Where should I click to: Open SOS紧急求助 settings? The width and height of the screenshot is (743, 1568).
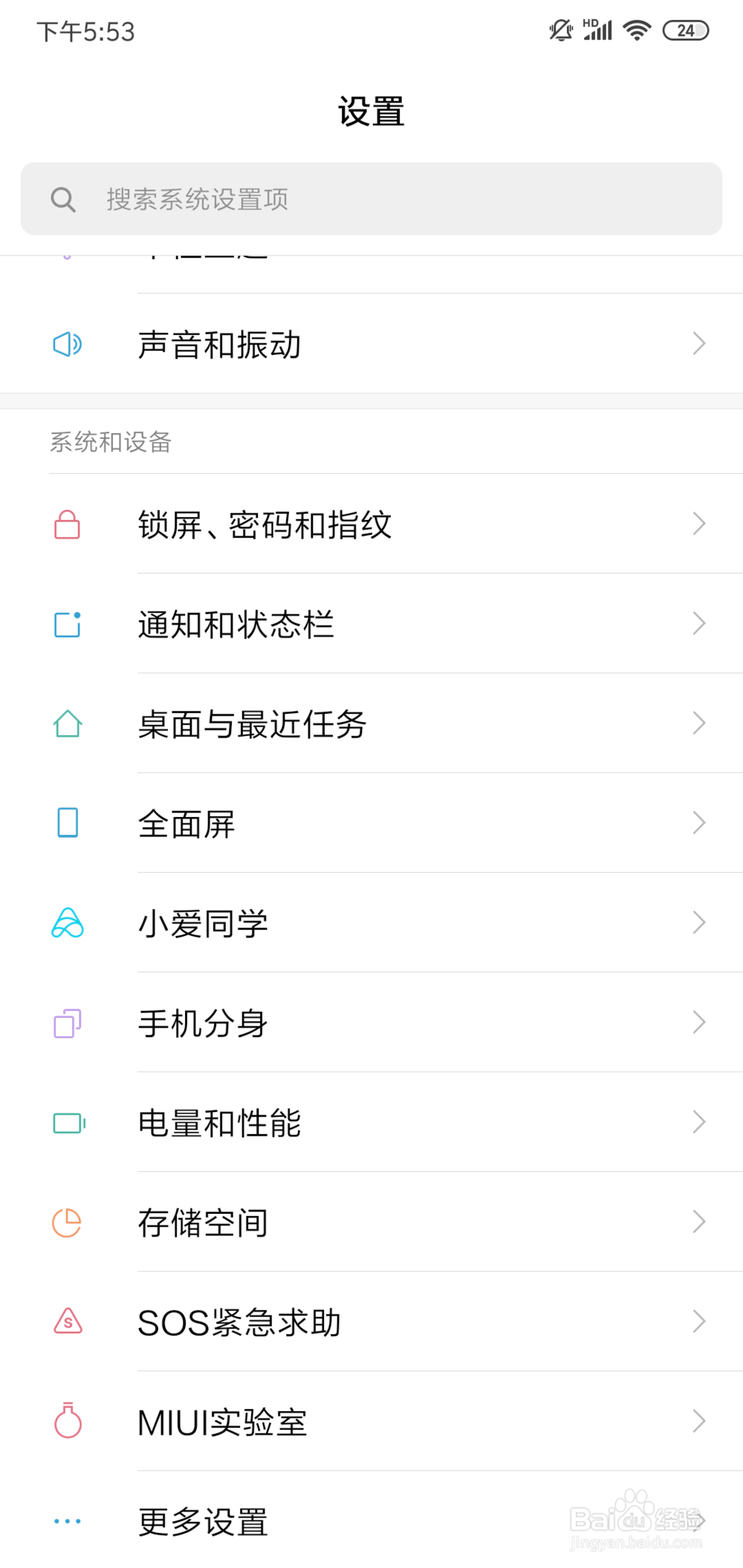(371, 1321)
